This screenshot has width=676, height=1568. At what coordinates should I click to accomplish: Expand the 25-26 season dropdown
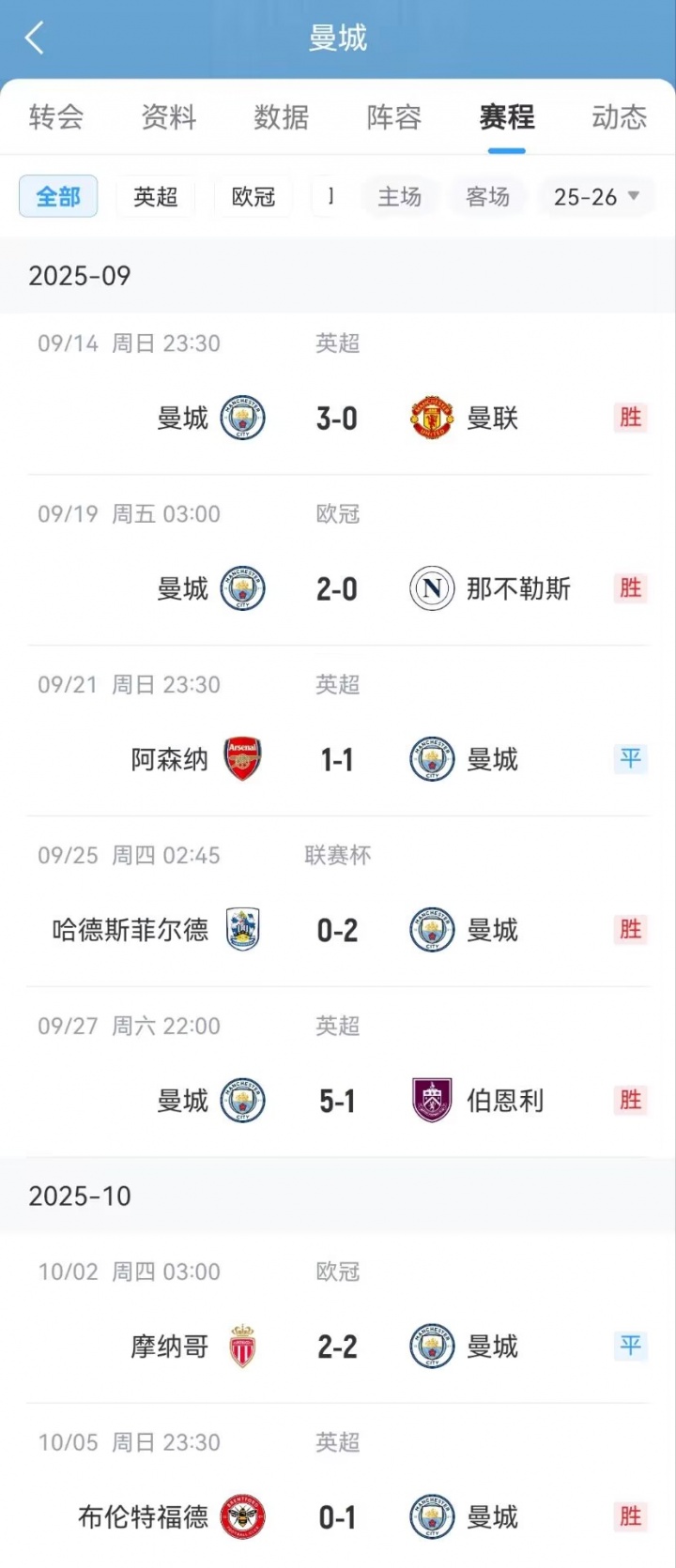[x=596, y=197]
